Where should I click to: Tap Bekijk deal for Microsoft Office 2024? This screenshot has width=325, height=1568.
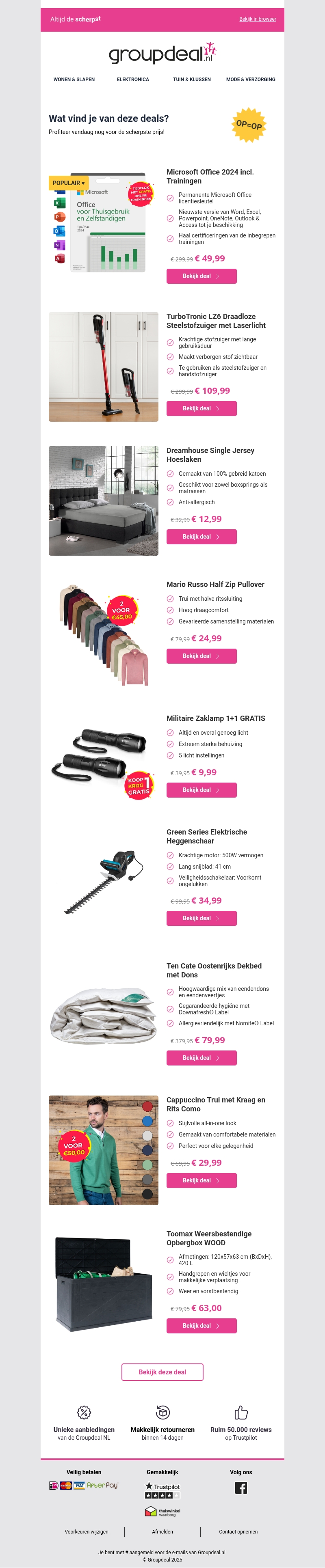click(201, 276)
